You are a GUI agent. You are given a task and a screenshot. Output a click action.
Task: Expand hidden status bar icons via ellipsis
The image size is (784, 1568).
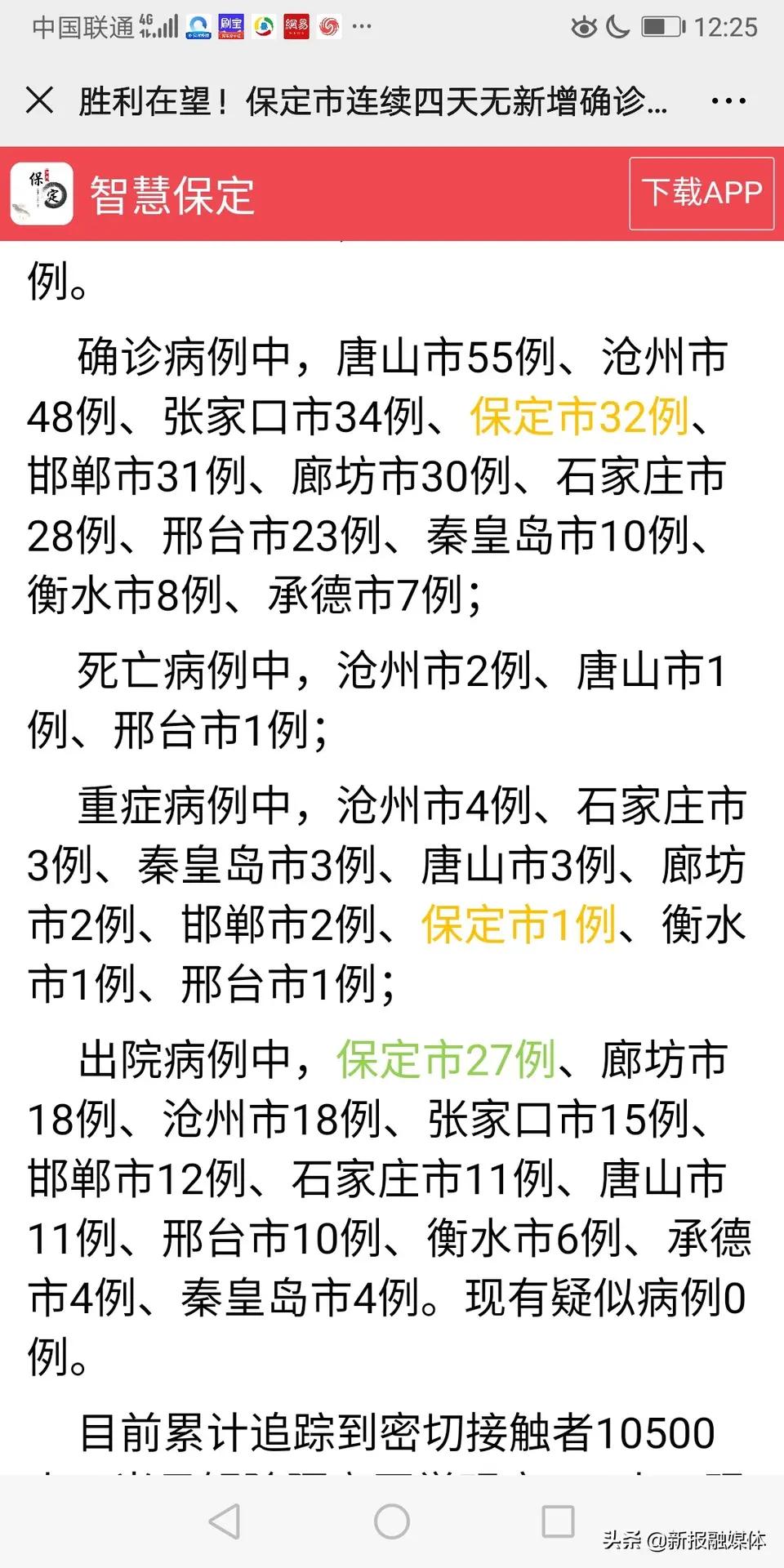coord(360,27)
